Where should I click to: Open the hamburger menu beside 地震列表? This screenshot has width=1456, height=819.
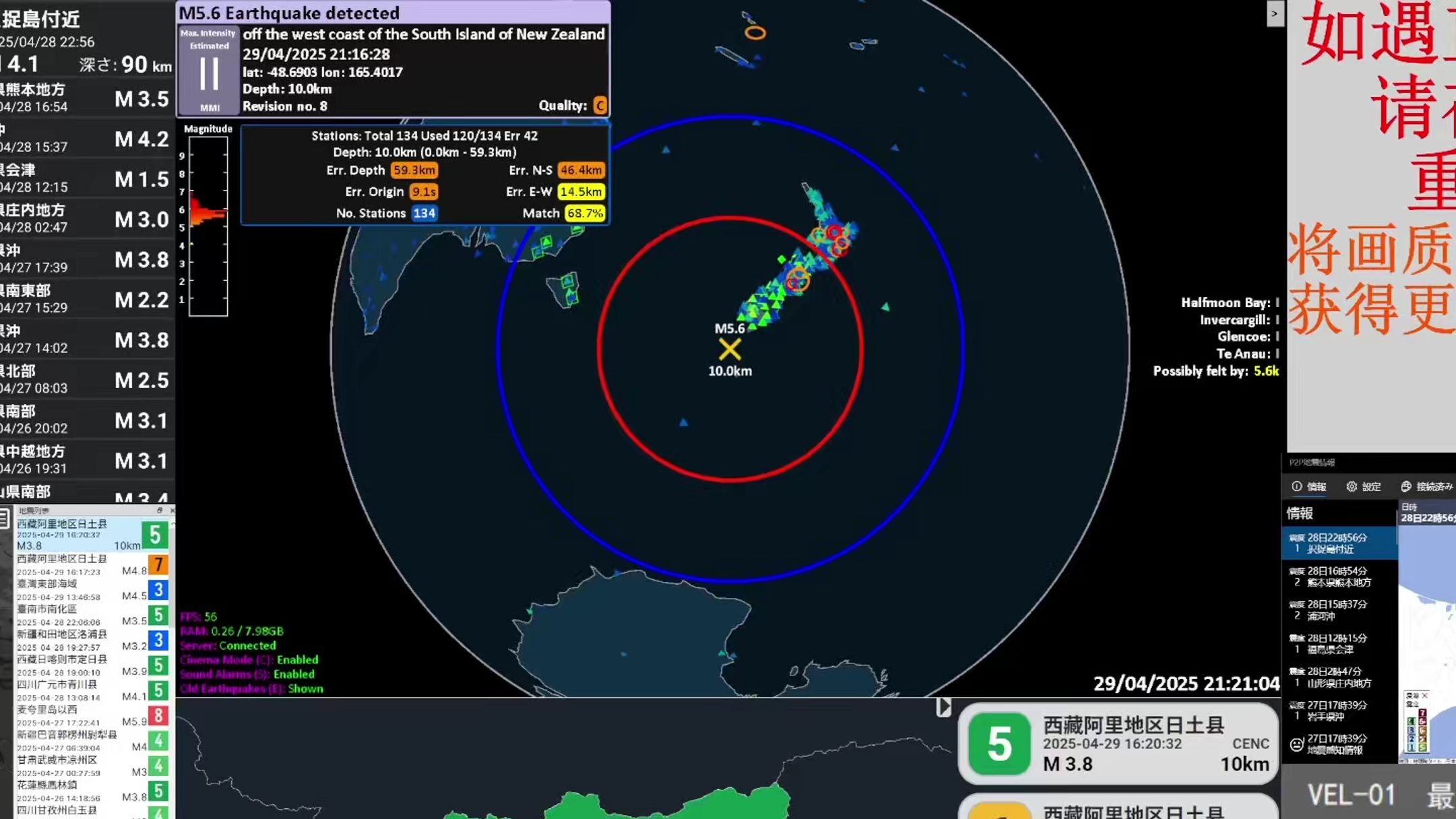(x=5, y=519)
